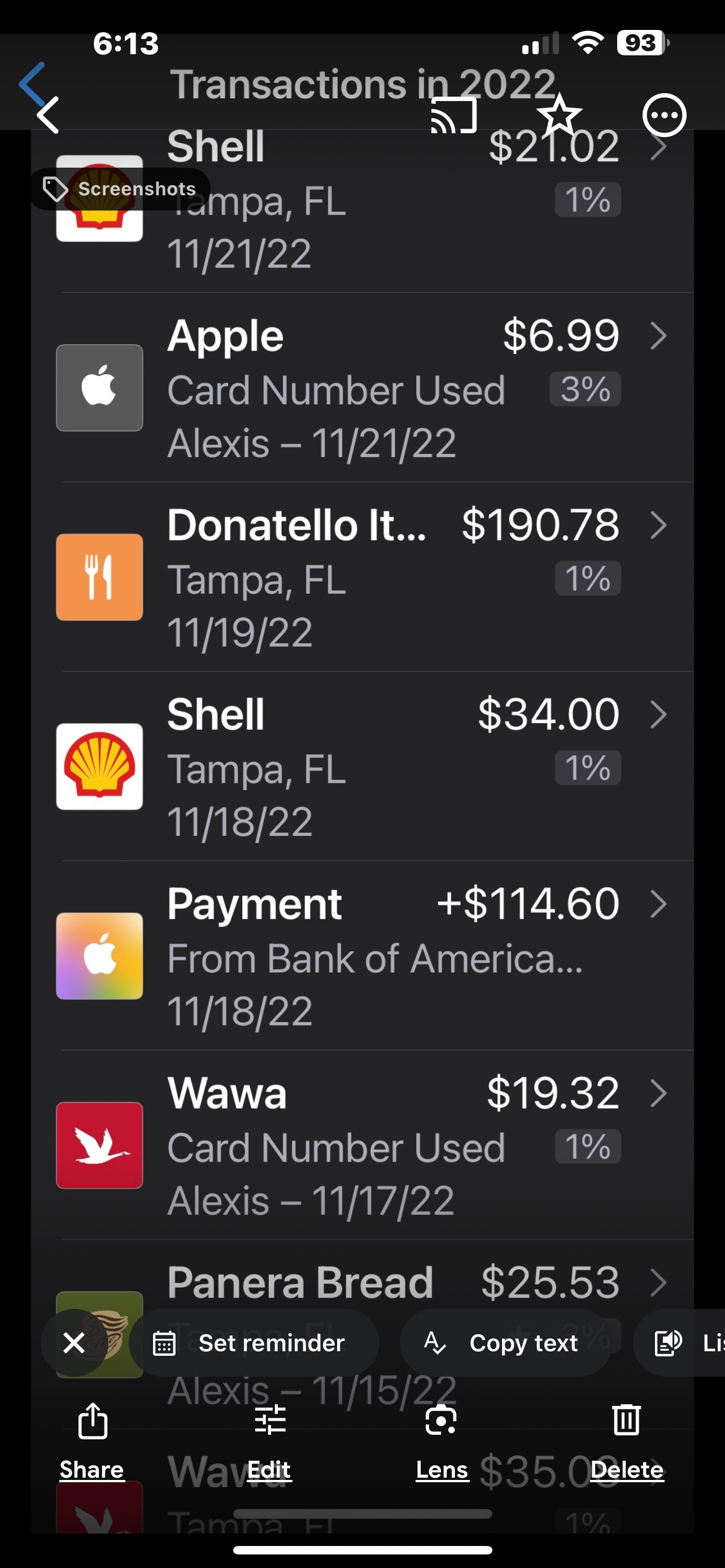Select the Set reminder chip
The image size is (725, 1568).
coord(255,1343)
